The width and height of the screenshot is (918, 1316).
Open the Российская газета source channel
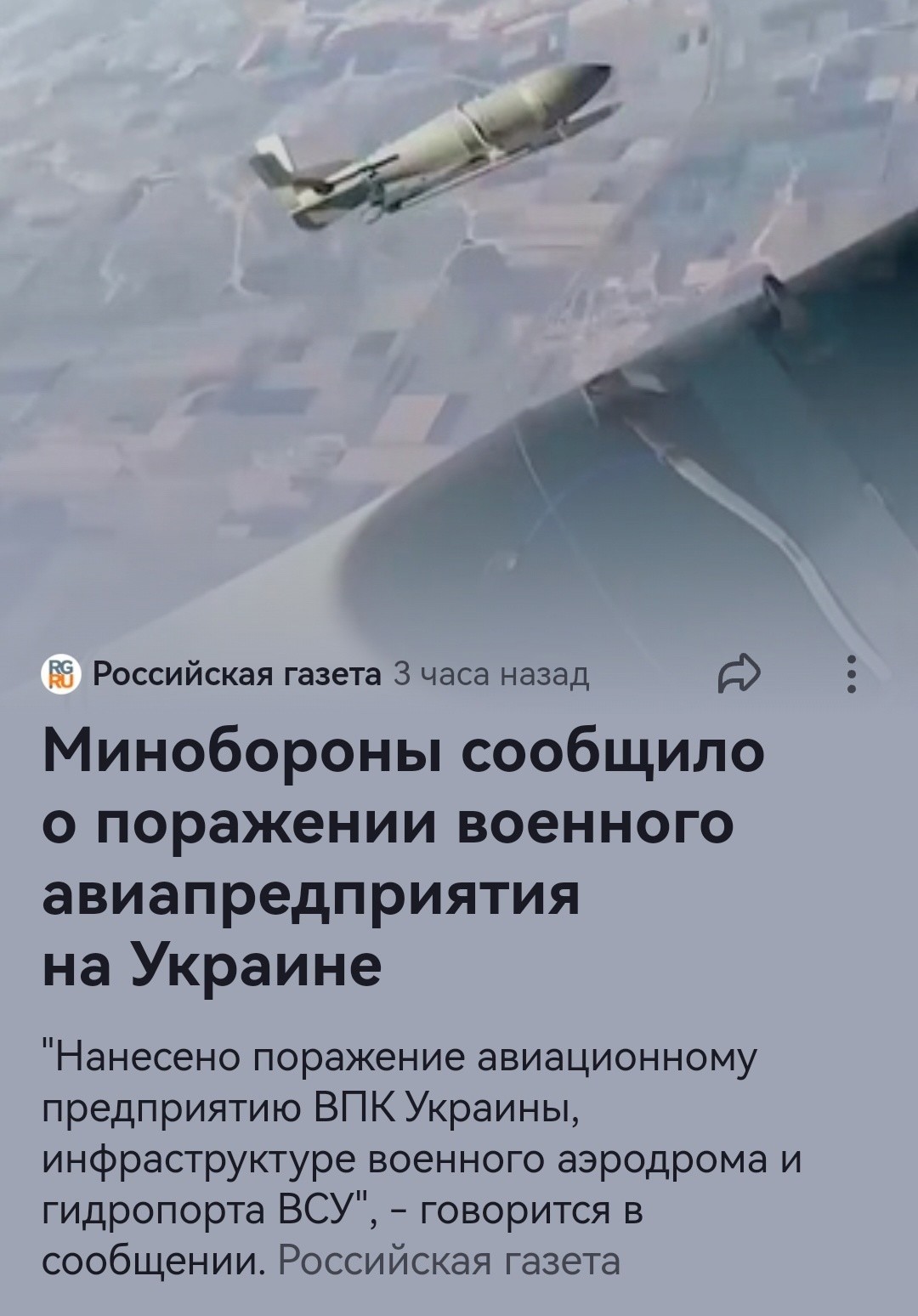[x=235, y=674]
